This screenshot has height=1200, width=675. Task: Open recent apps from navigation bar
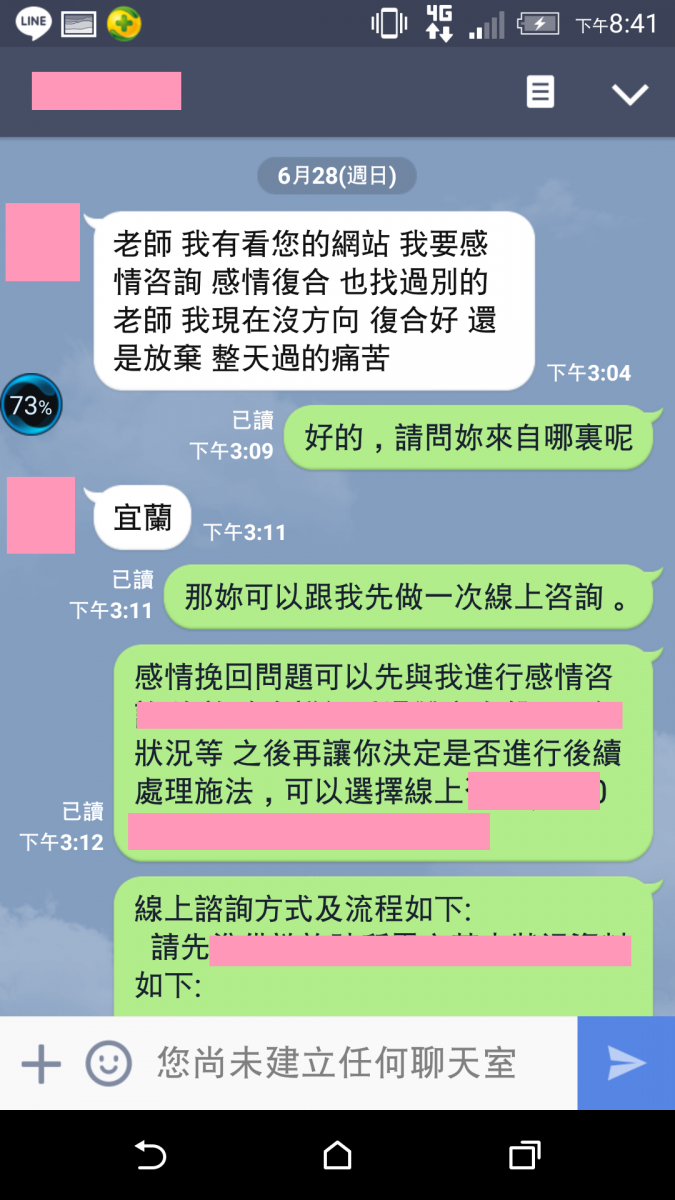point(524,1155)
